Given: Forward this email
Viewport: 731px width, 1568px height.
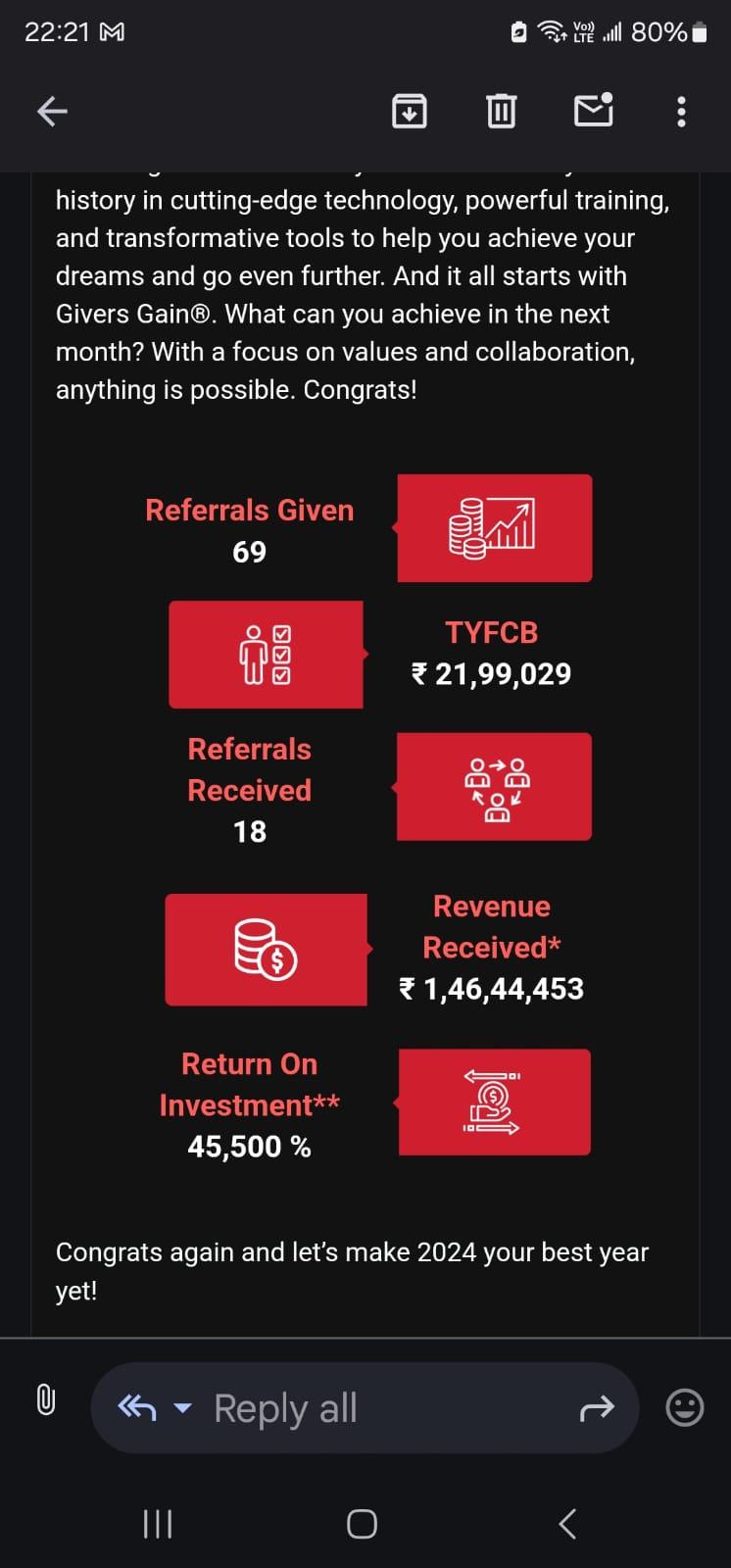Looking at the screenshot, I should pos(597,1408).
